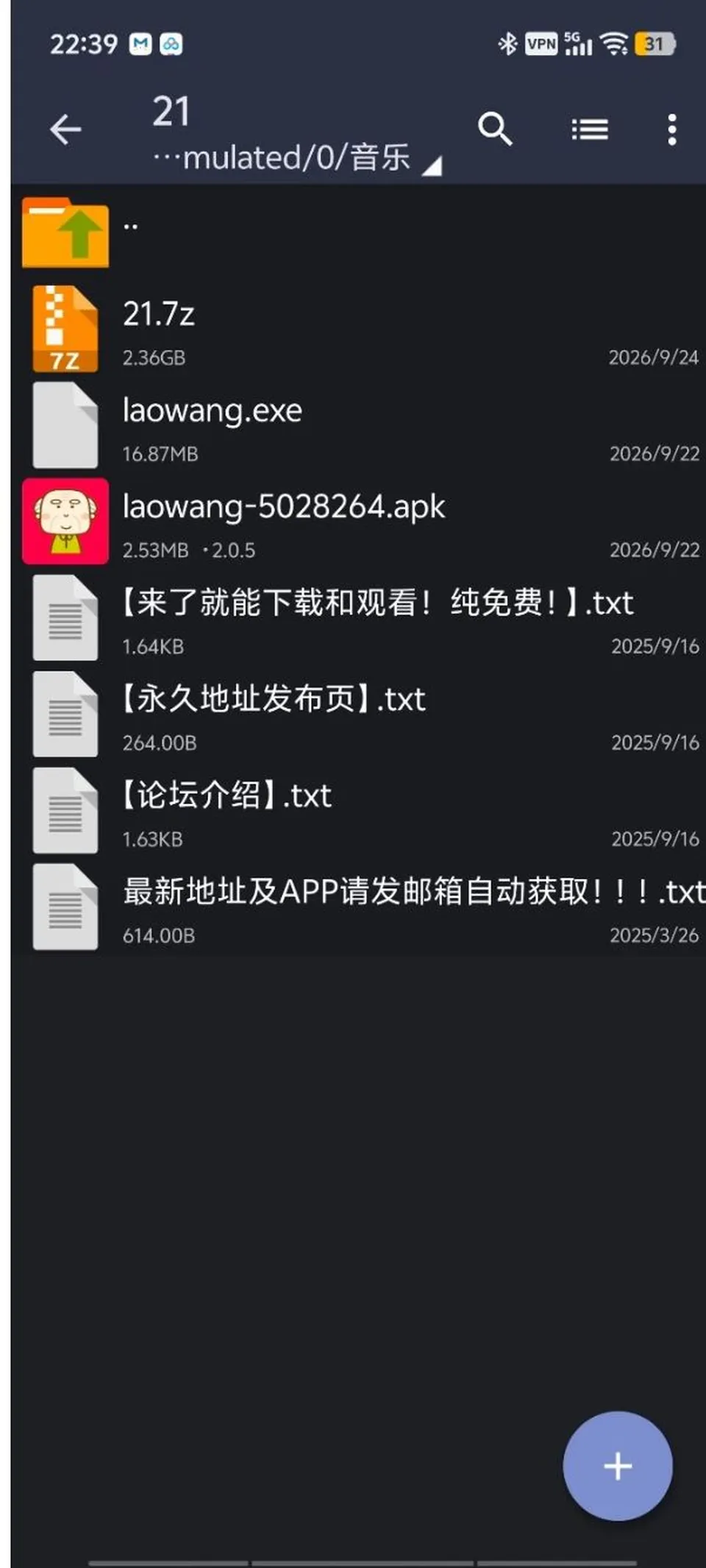This screenshot has width=706, height=1568.
Task: Open laowang-5028264.apk file
Action: 358,522
